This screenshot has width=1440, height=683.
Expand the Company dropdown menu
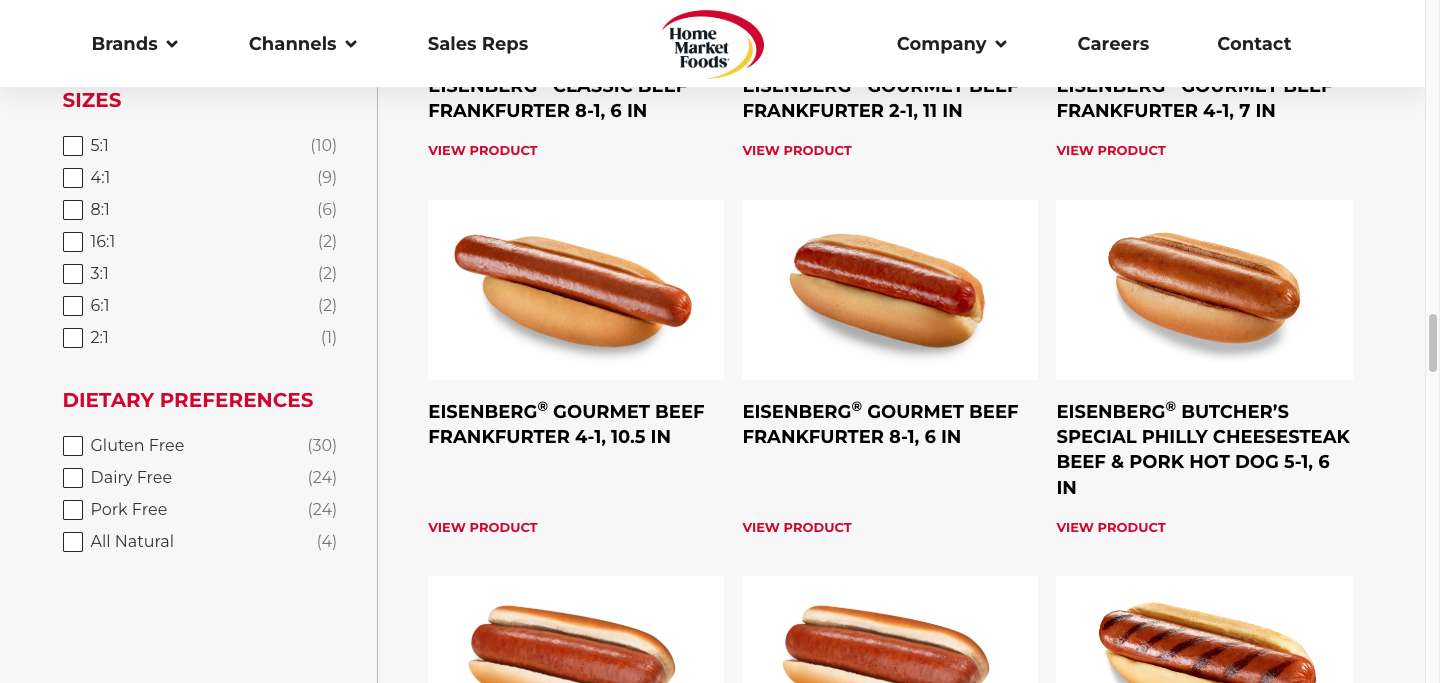click(x=951, y=44)
